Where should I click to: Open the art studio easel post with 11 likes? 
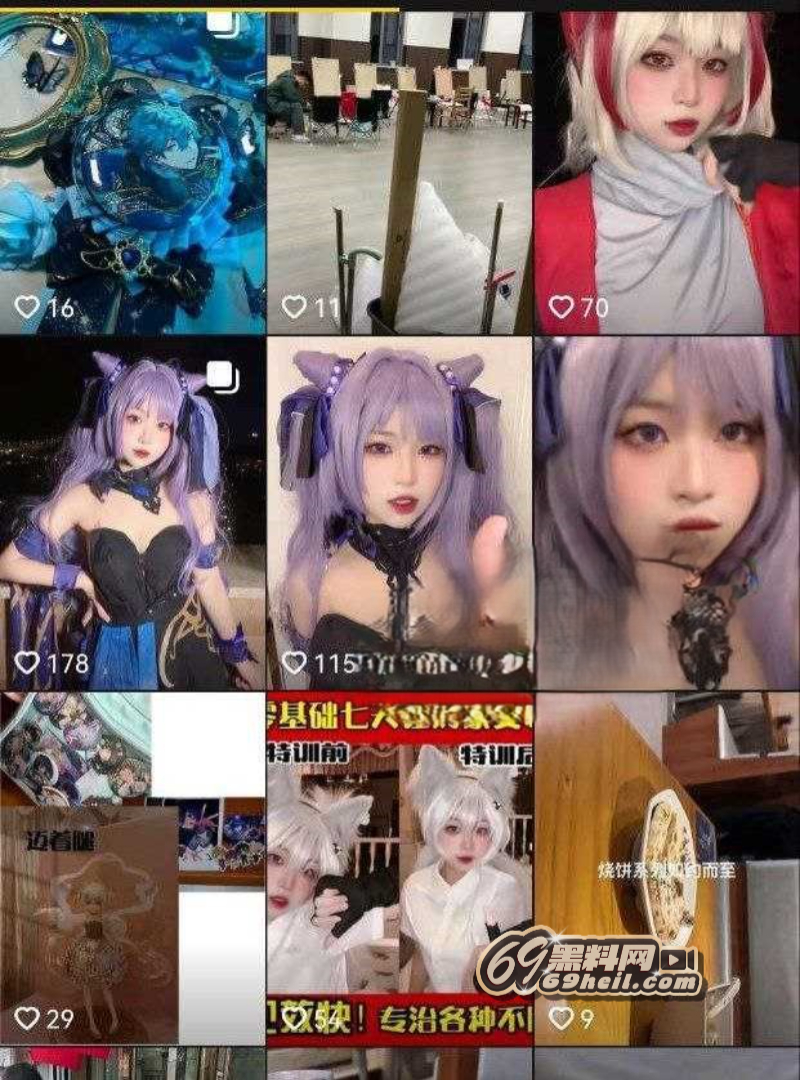point(399,170)
